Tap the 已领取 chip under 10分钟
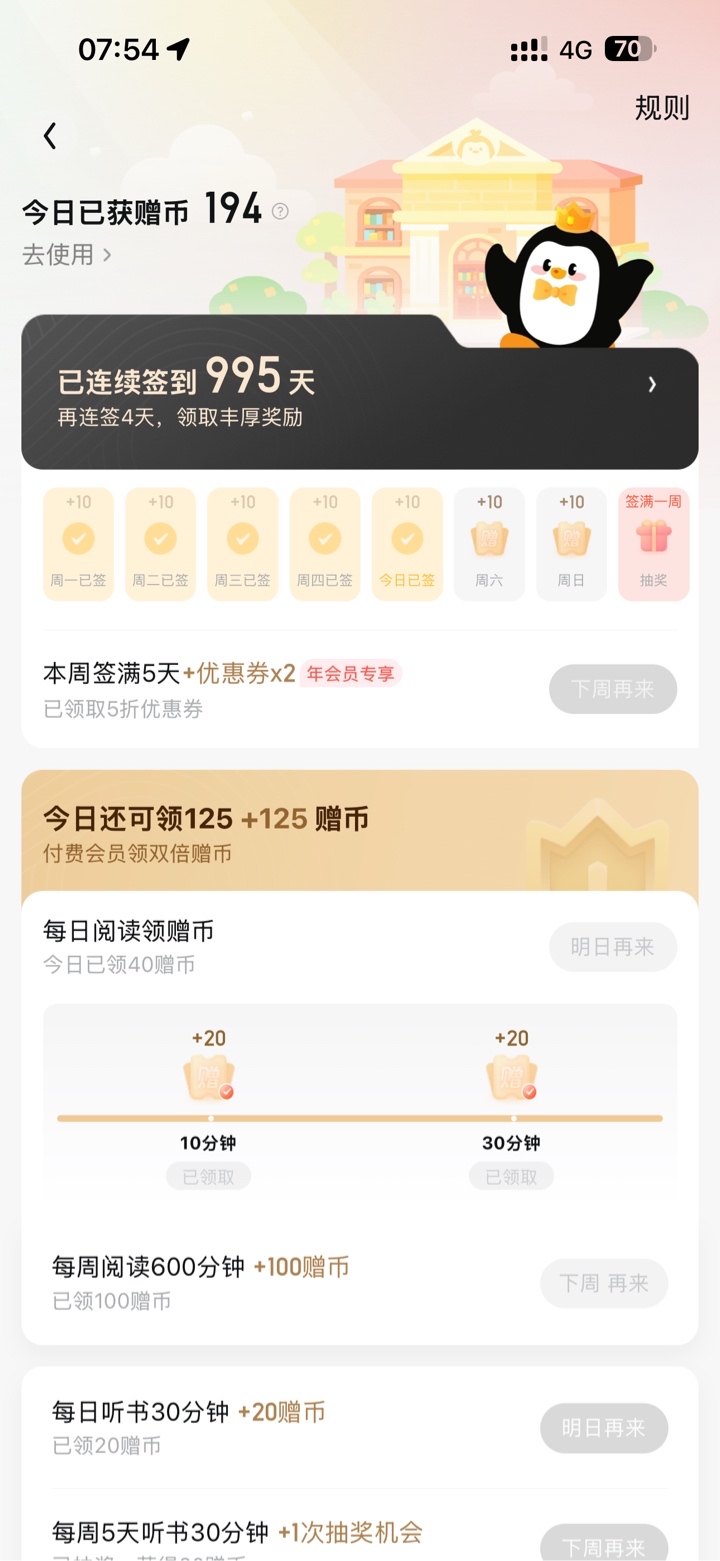The image size is (720, 1561). point(208,1177)
